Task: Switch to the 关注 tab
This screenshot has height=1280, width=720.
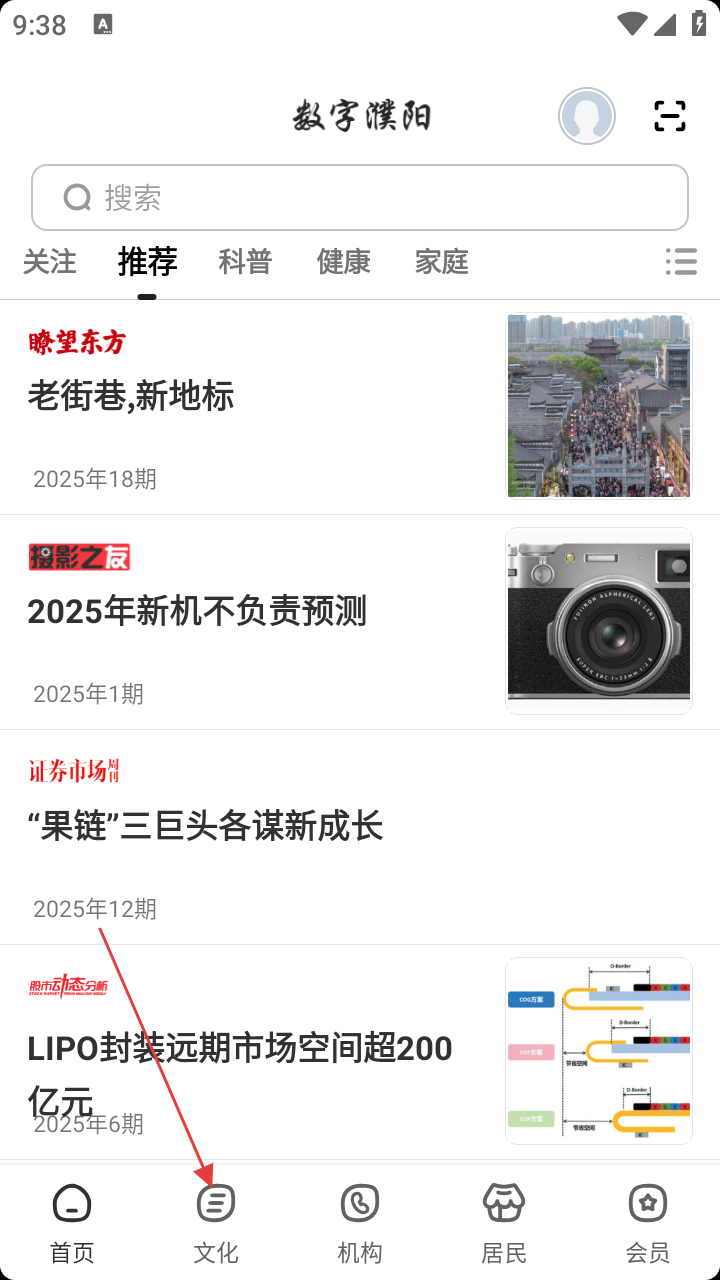Action: click(x=50, y=262)
